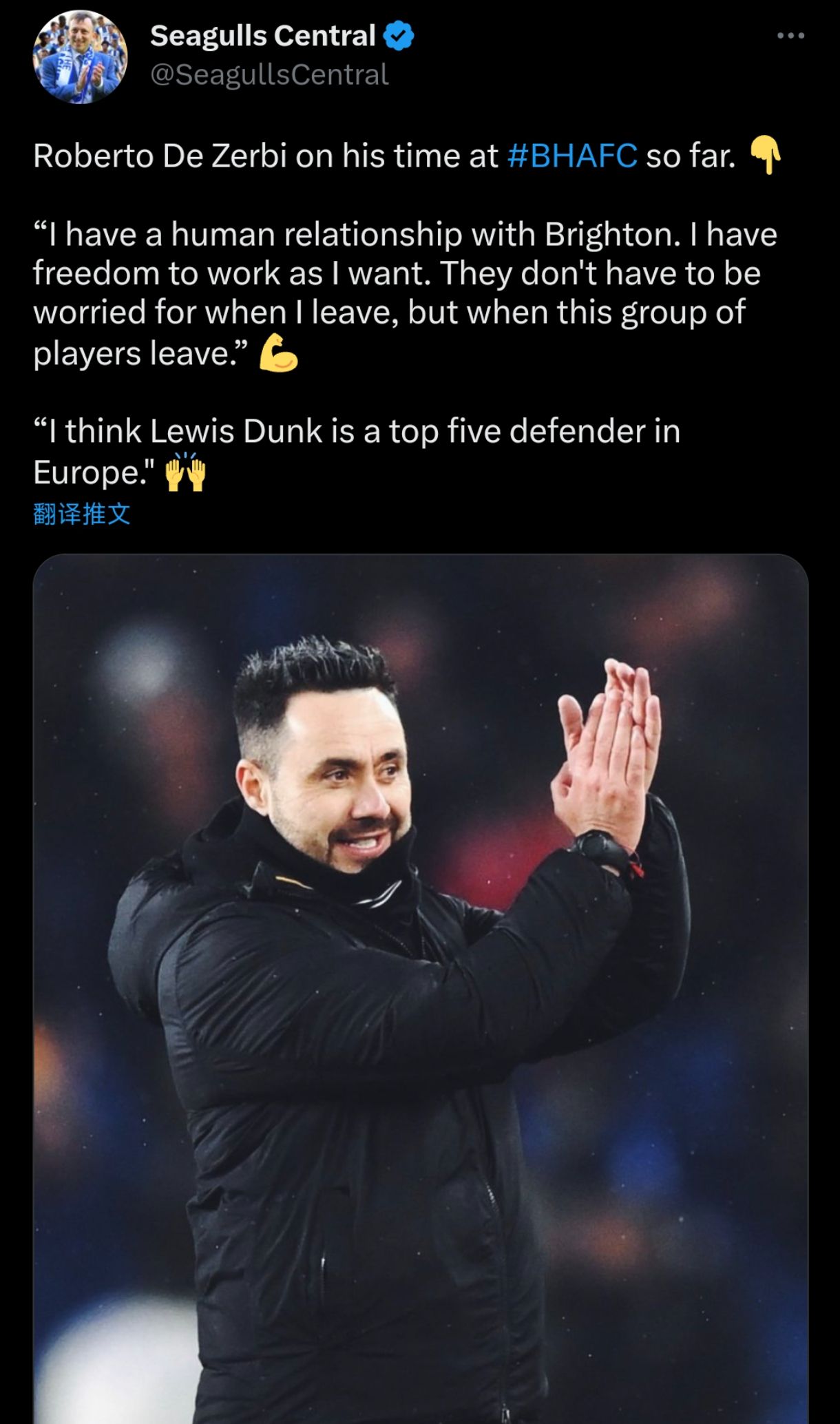Open the attached De Zerbi photo

[x=420, y=985]
